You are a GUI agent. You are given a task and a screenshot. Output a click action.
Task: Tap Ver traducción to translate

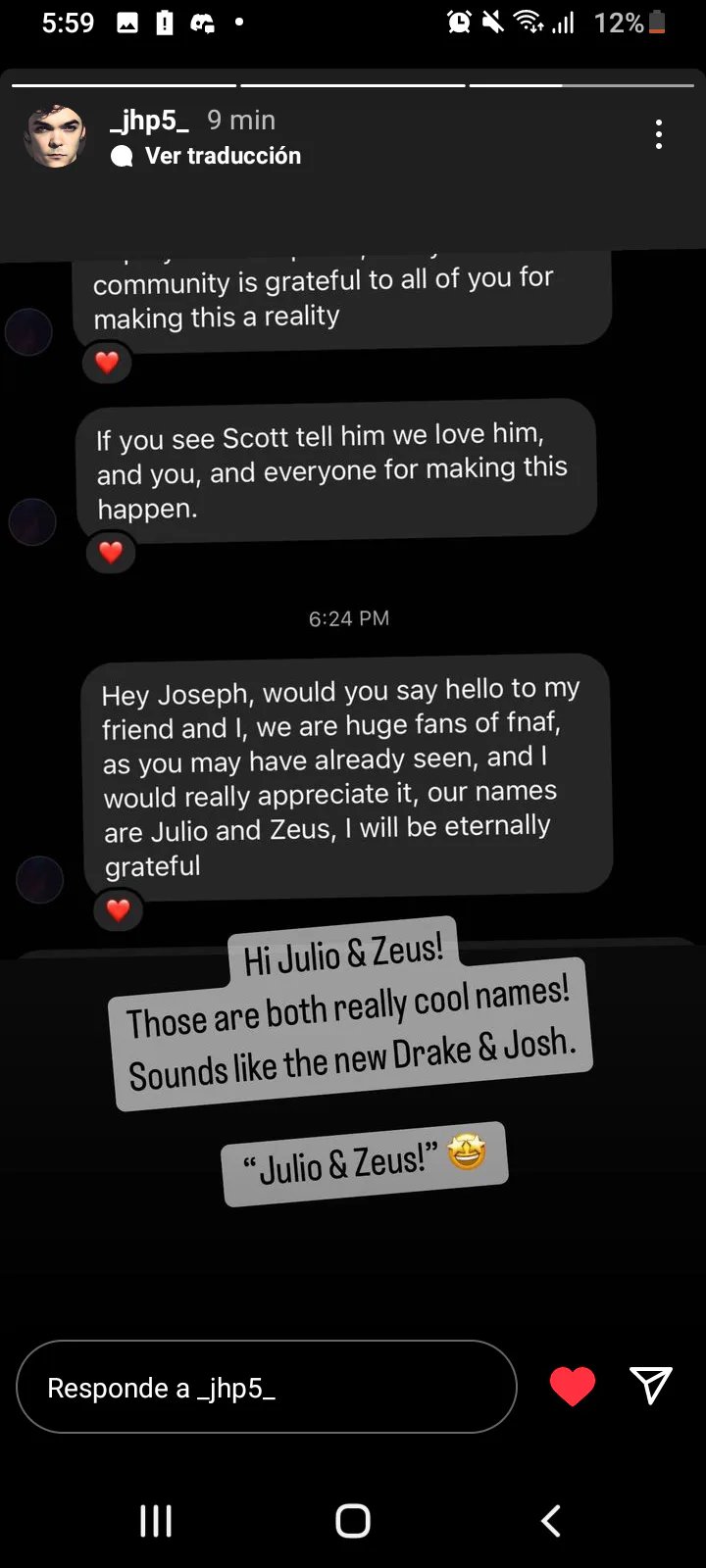223,156
